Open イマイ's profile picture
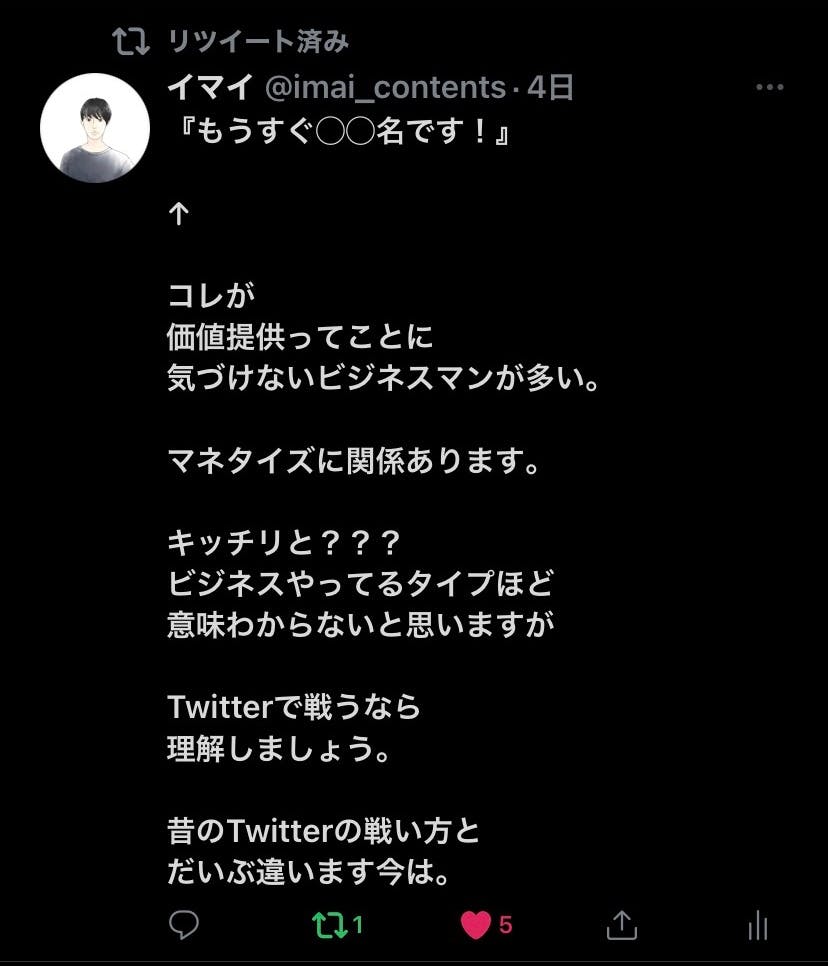This screenshot has width=828, height=966. pyautogui.click(x=95, y=128)
